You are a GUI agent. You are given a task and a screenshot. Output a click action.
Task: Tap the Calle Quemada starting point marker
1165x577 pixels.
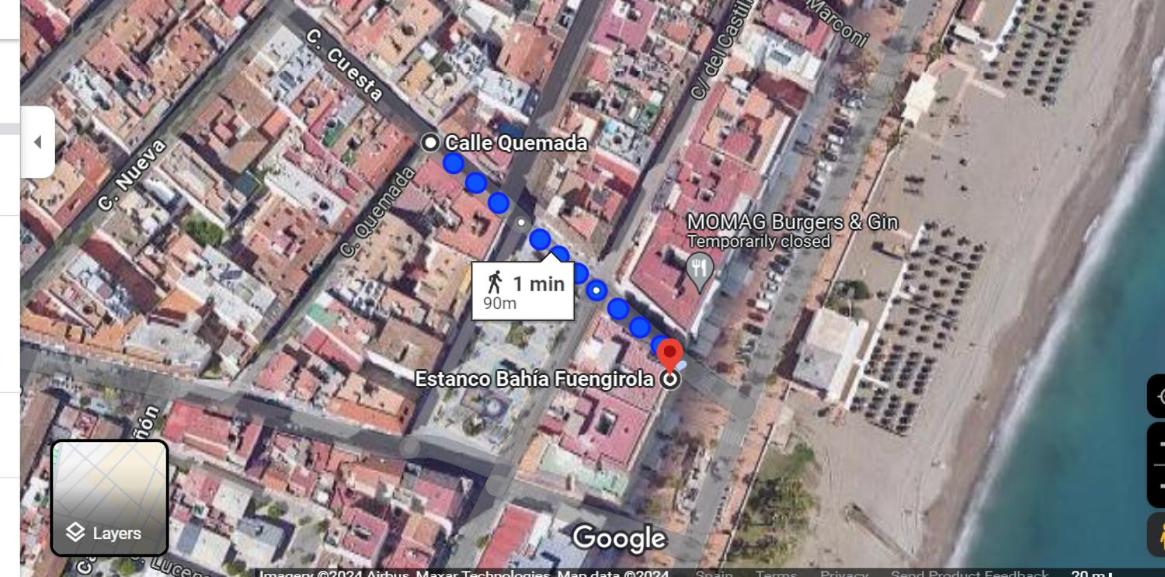pyautogui.click(x=431, y=143)
